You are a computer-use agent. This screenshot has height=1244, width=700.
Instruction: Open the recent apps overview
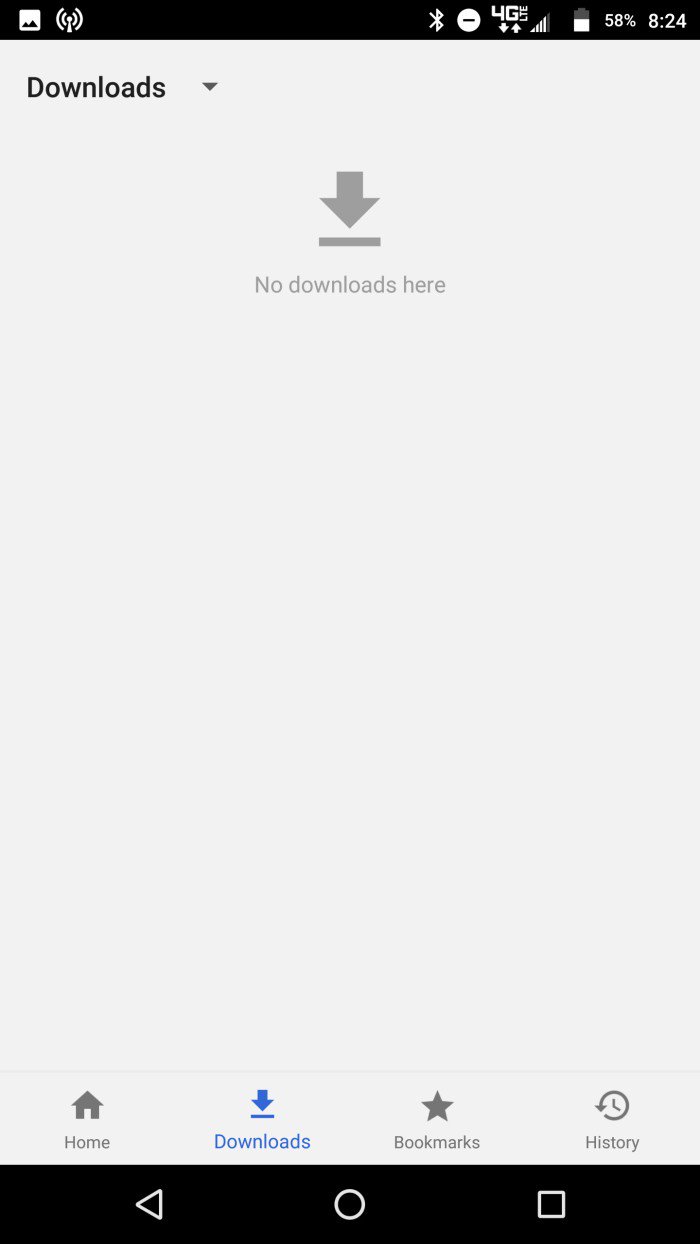pos(551,1204)
